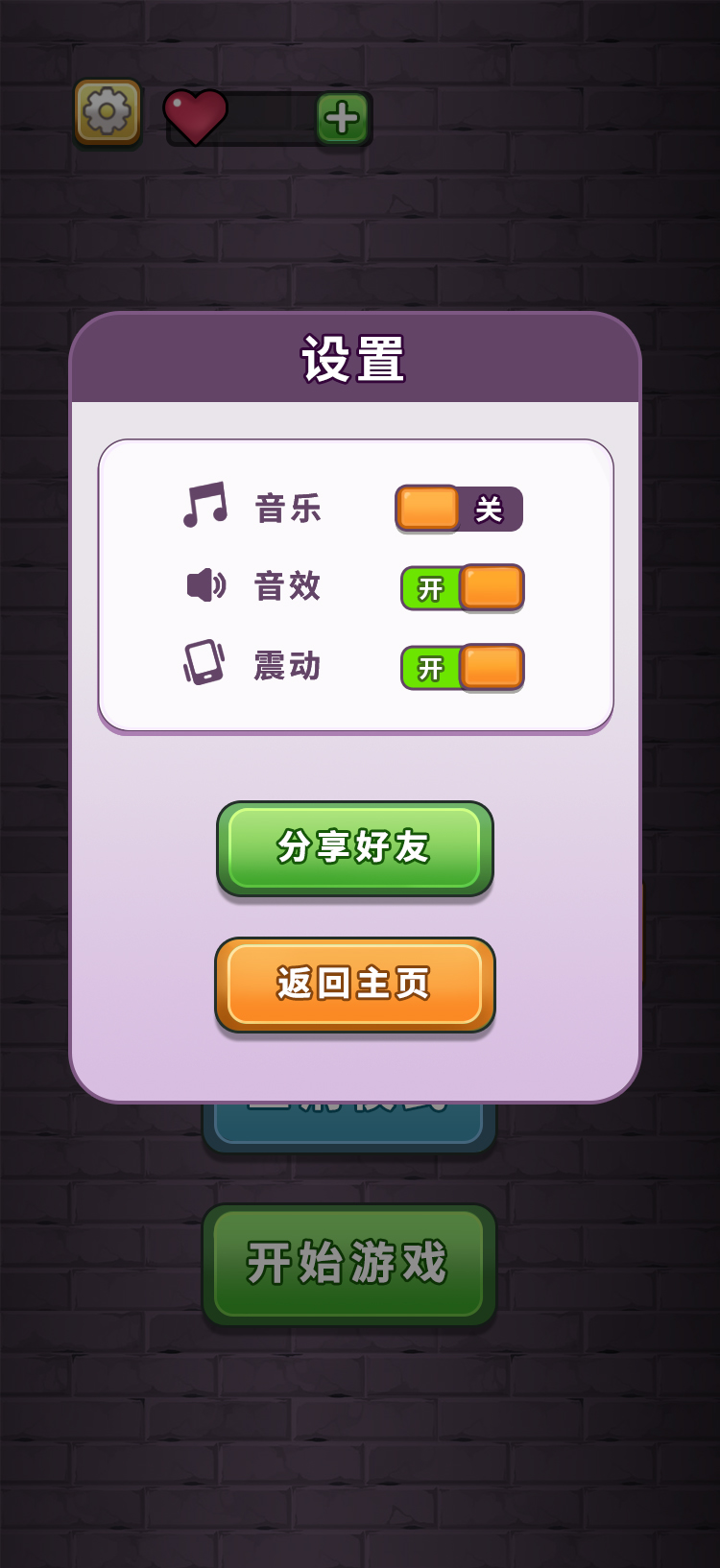Screen dimensions: 720x1568
Task: Turn off the 音效 sound effects toggle
Action: click(462, 587)
